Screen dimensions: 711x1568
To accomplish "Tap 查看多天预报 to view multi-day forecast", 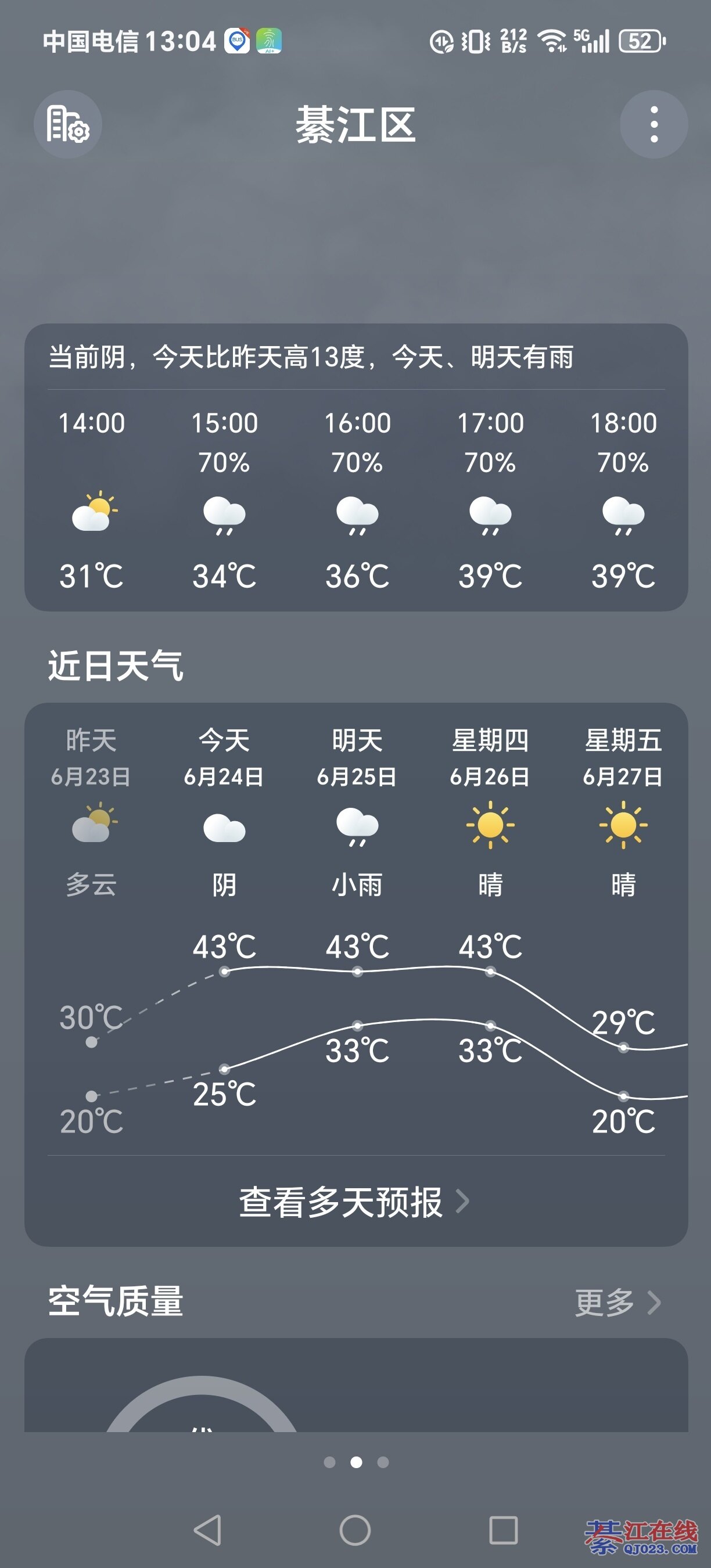I will point(354,1202).
